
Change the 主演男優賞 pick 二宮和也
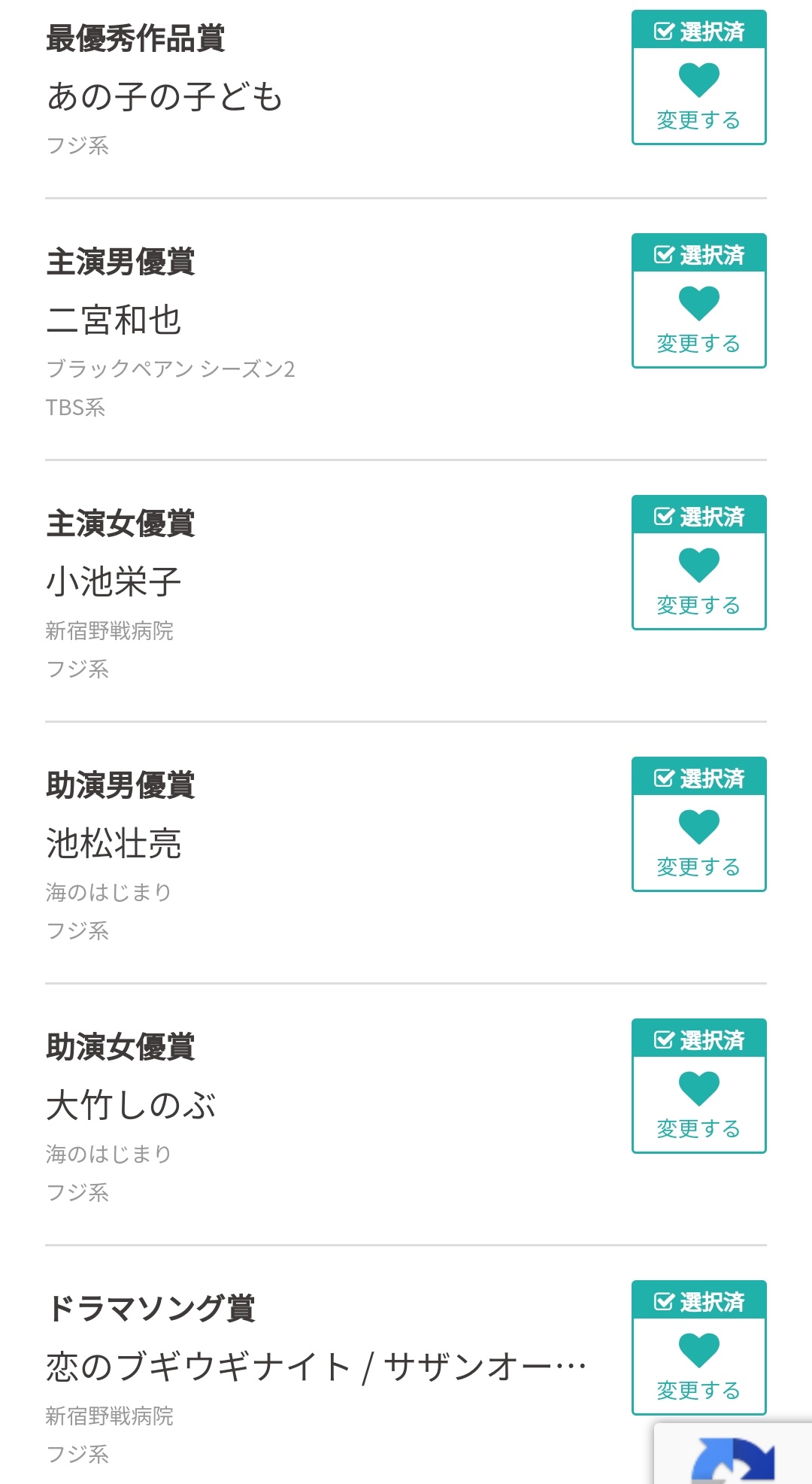(698, 301)
